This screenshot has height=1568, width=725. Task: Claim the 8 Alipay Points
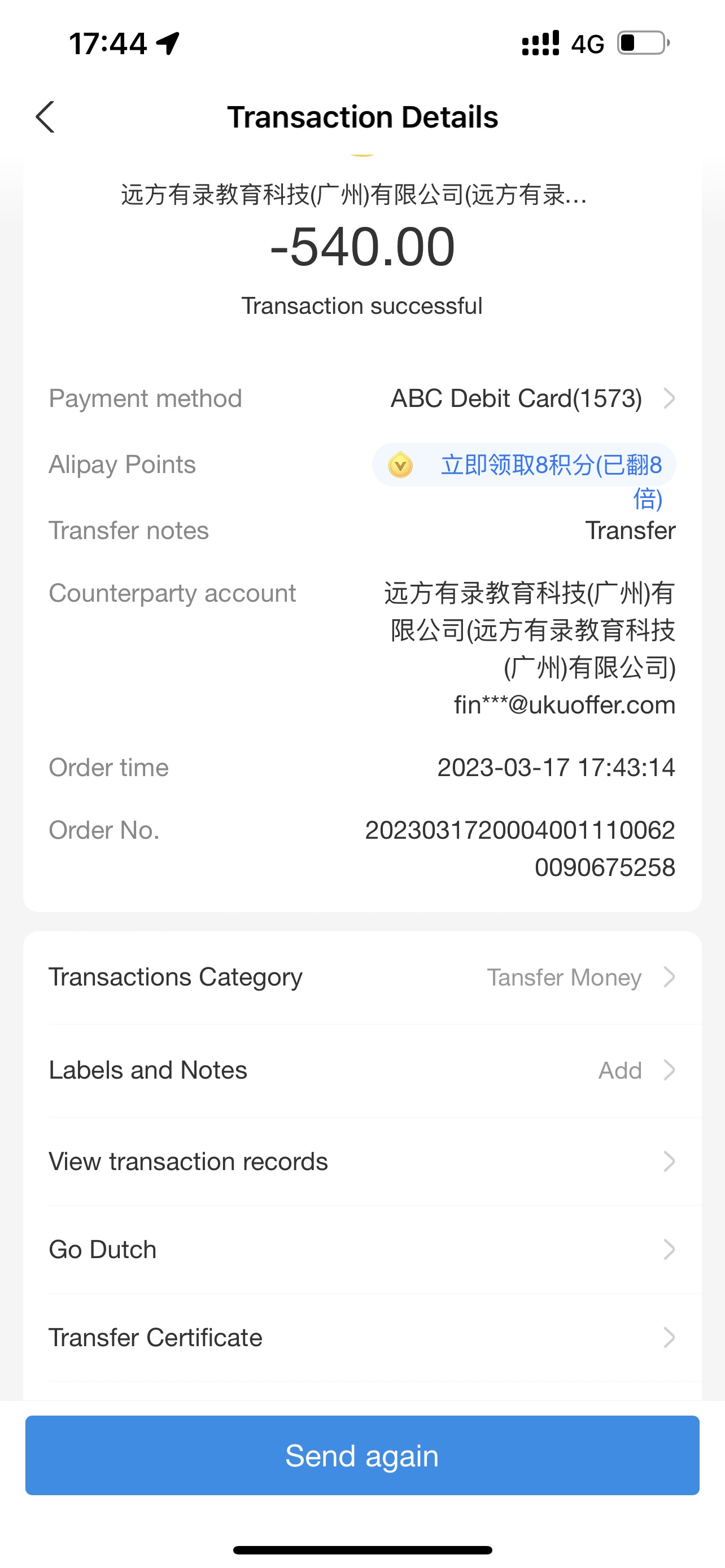524,466
